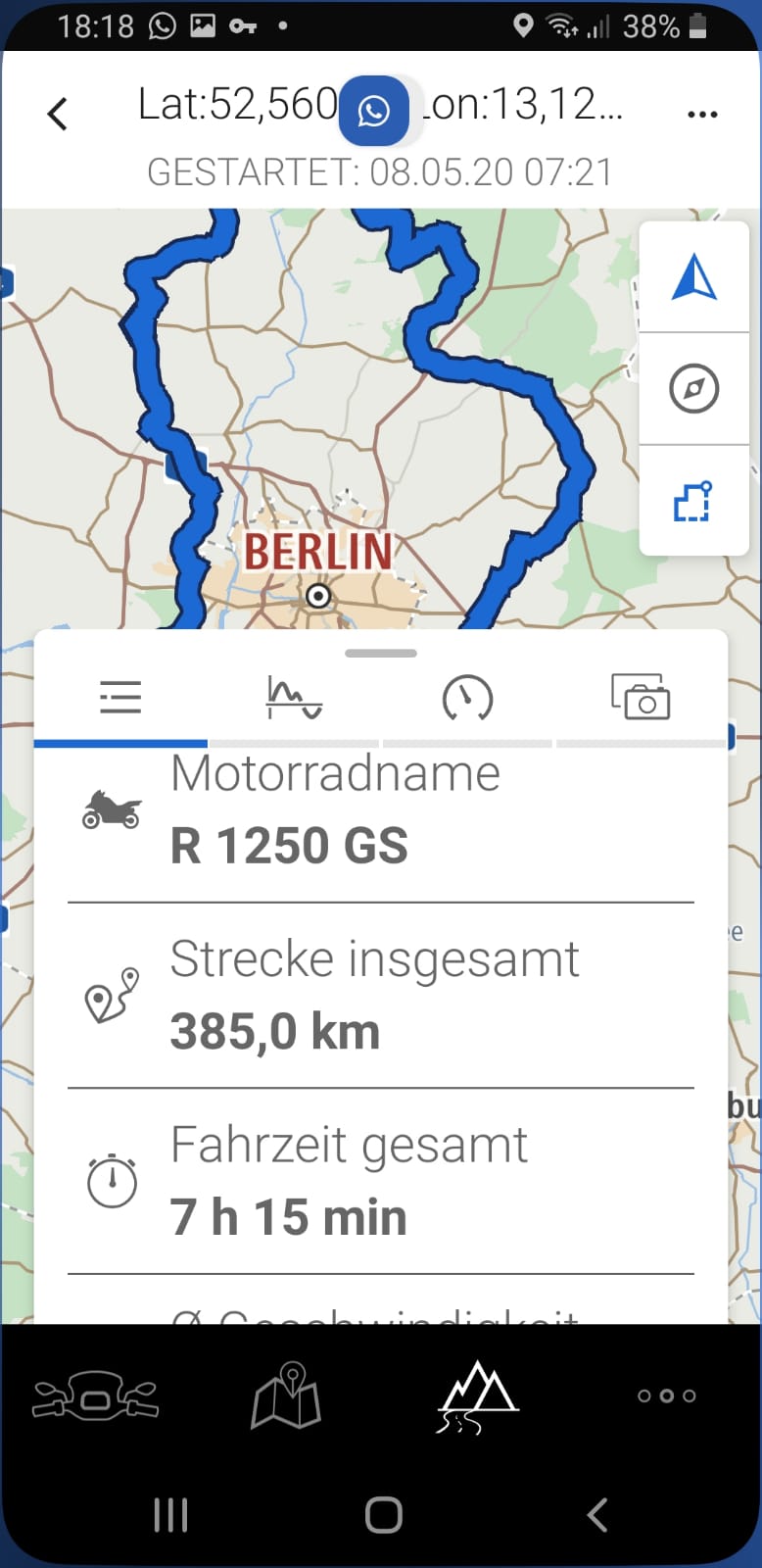Open the speedometer statistics tab
The image size is (762, 1568).
click(x=467, y=698)
